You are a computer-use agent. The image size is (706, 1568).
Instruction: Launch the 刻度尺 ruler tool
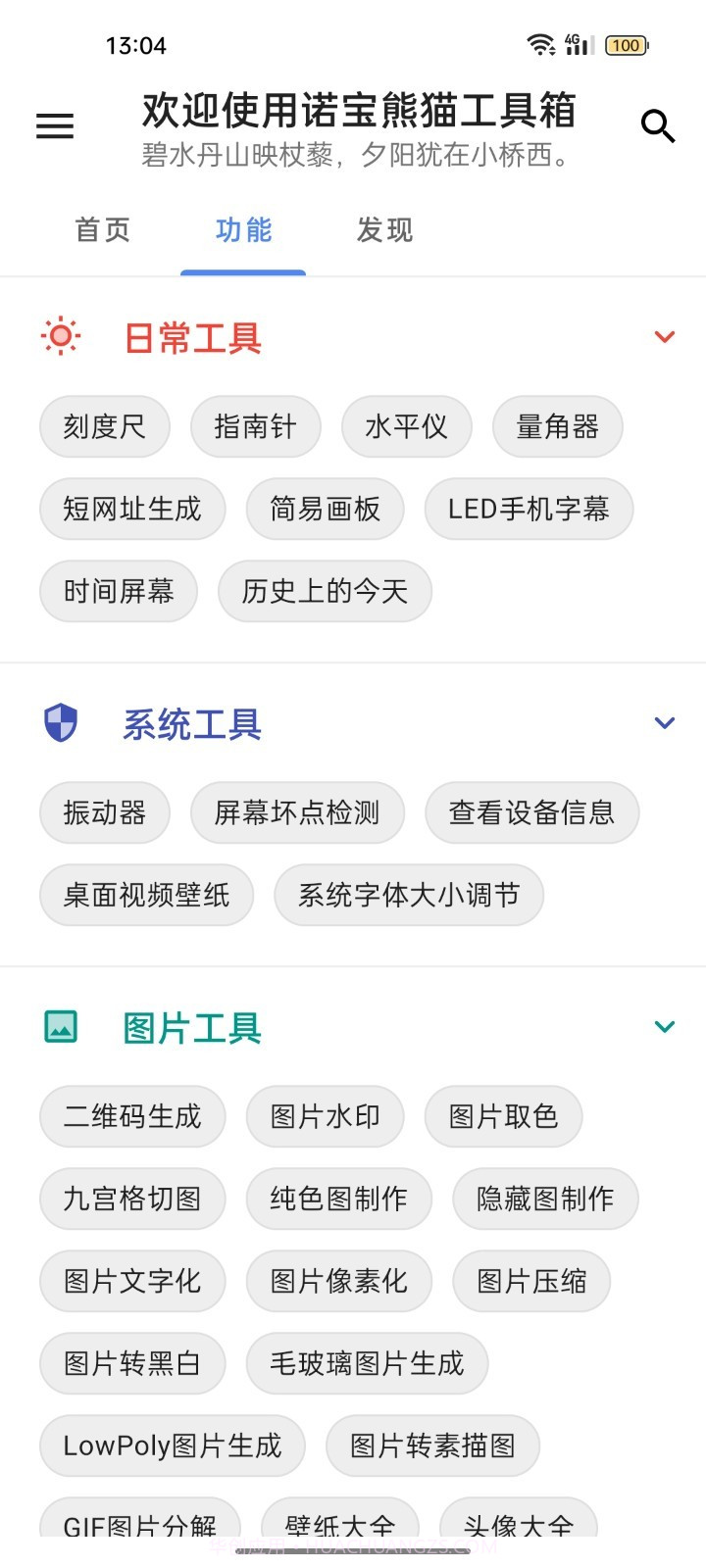click(105, 426)
